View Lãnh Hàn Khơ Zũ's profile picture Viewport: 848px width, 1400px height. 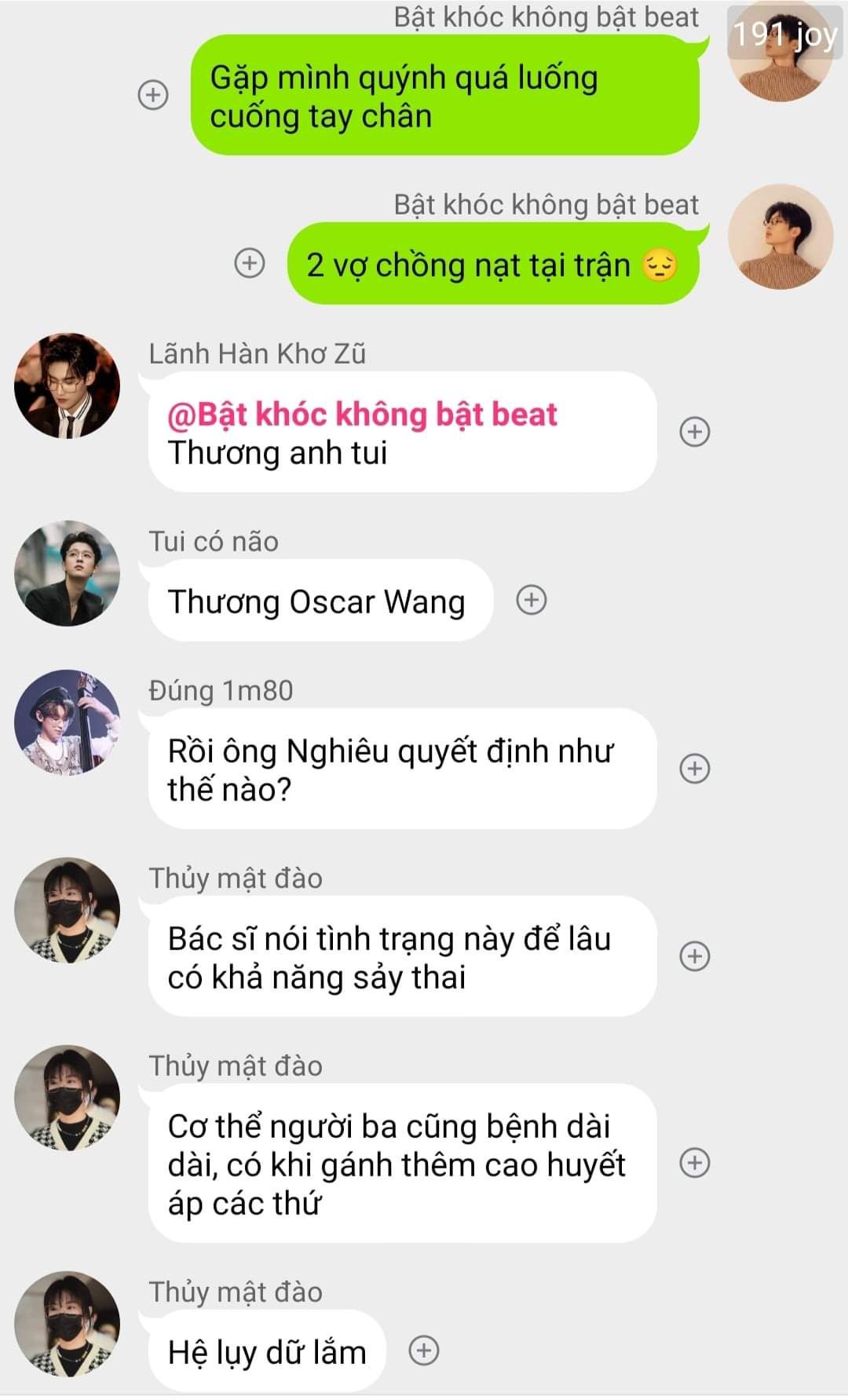(68, 386)
